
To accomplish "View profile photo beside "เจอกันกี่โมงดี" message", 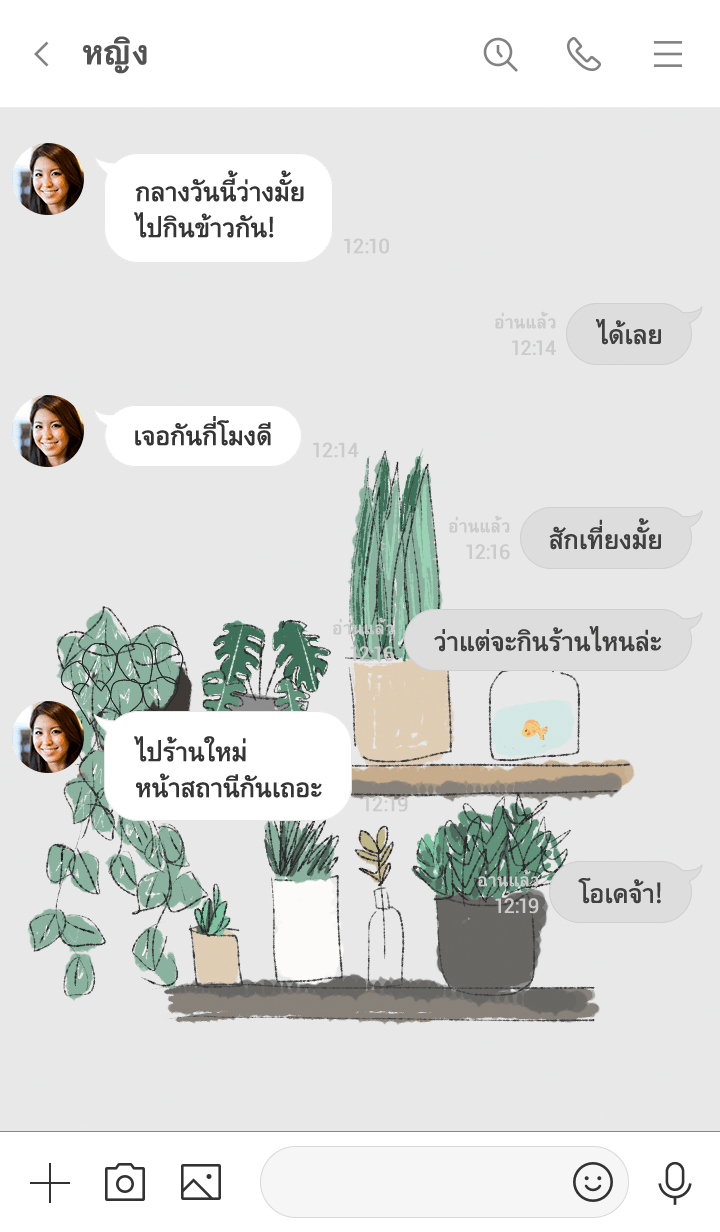I will coord(48,431).
